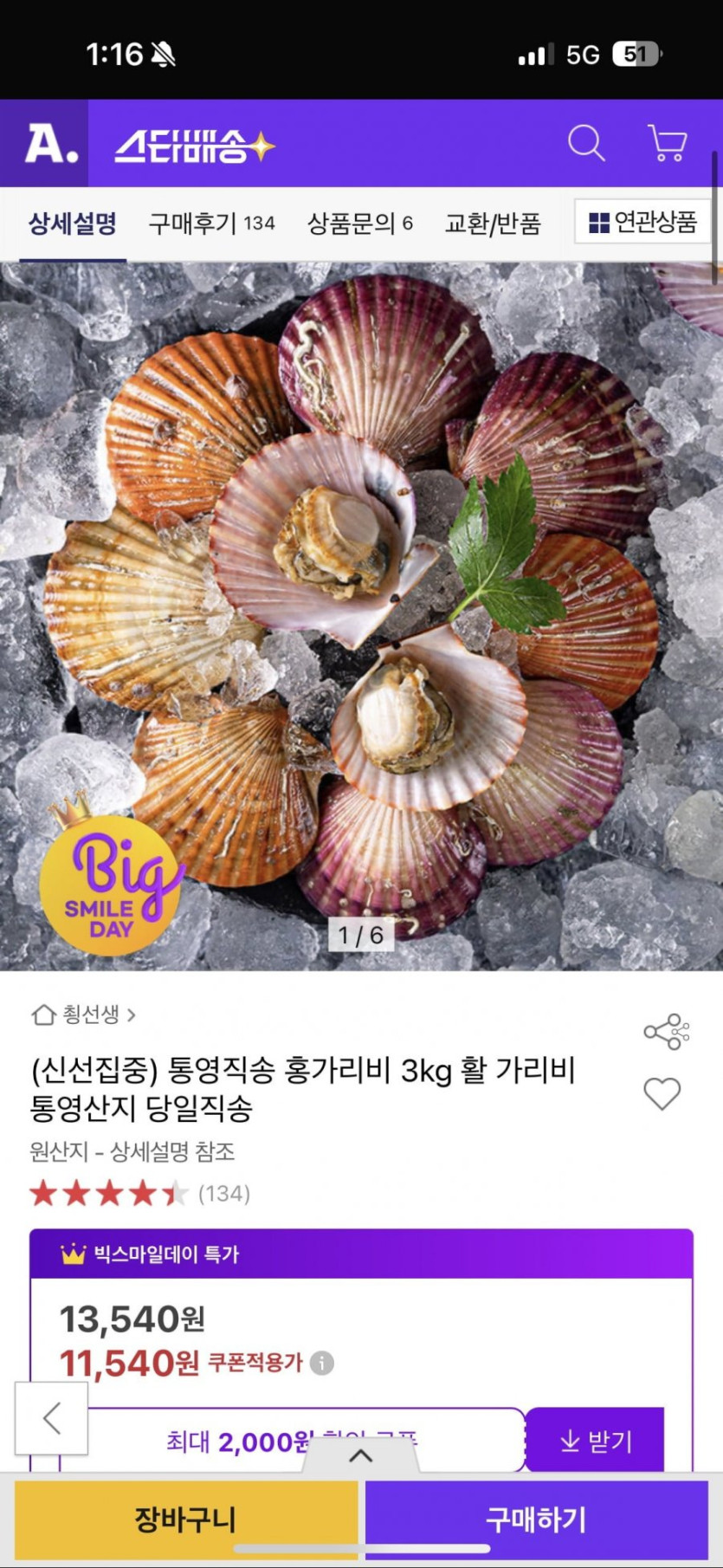Show coupon price info icon next to 쿠폰적용가
The width and height of the screenshot is (723, 1568).
[x=322, y=1363]
